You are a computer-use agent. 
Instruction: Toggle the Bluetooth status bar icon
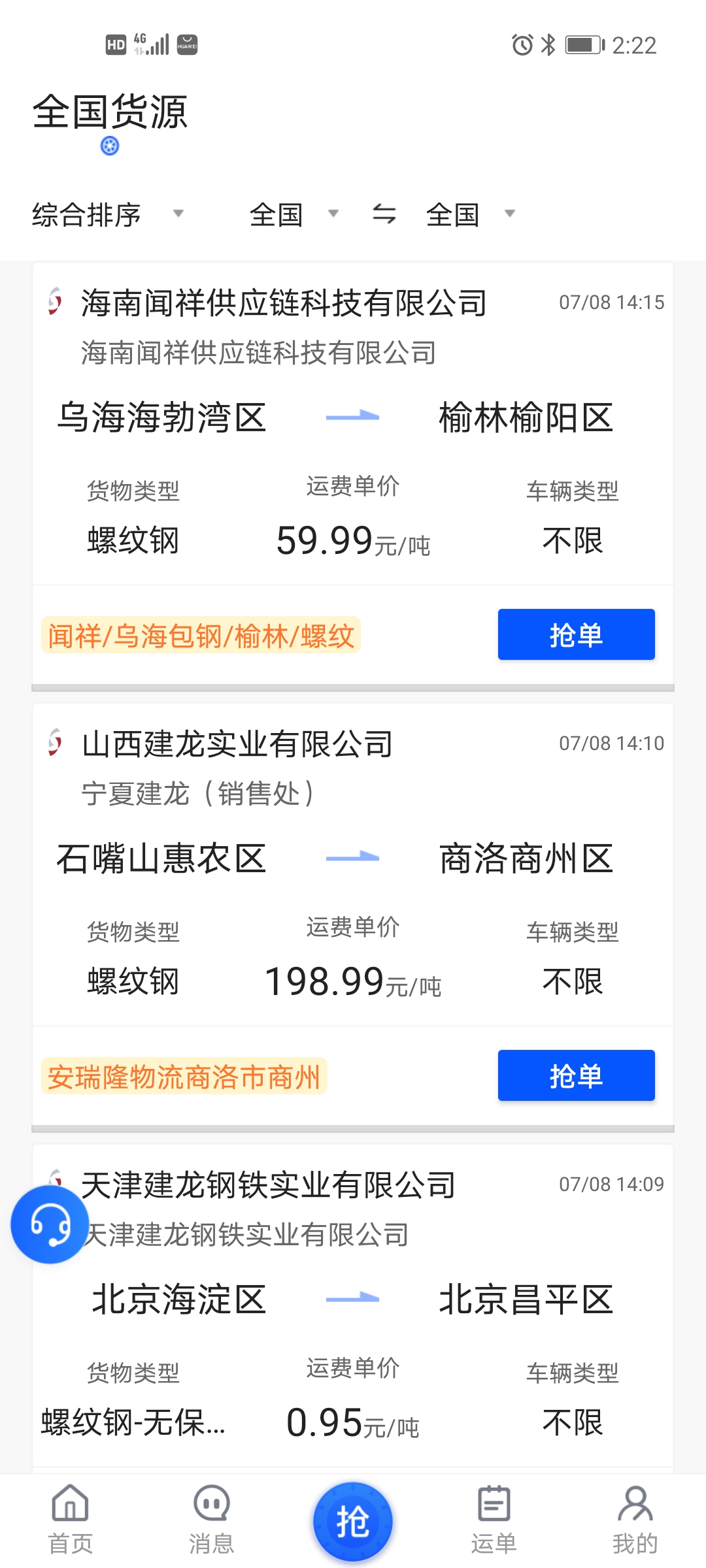pos(546,44)
